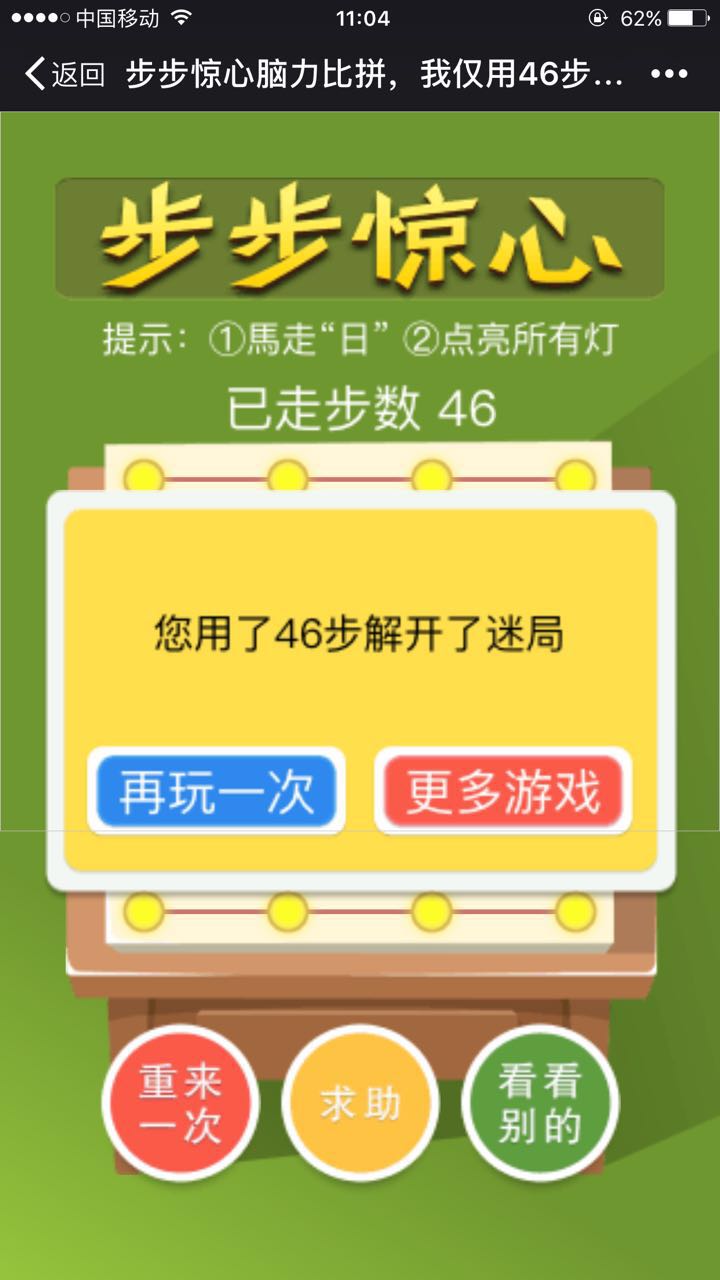720x1280 pixels.
Task: Select 看看别的 to see other games
Action: [x=540, y=1104]
